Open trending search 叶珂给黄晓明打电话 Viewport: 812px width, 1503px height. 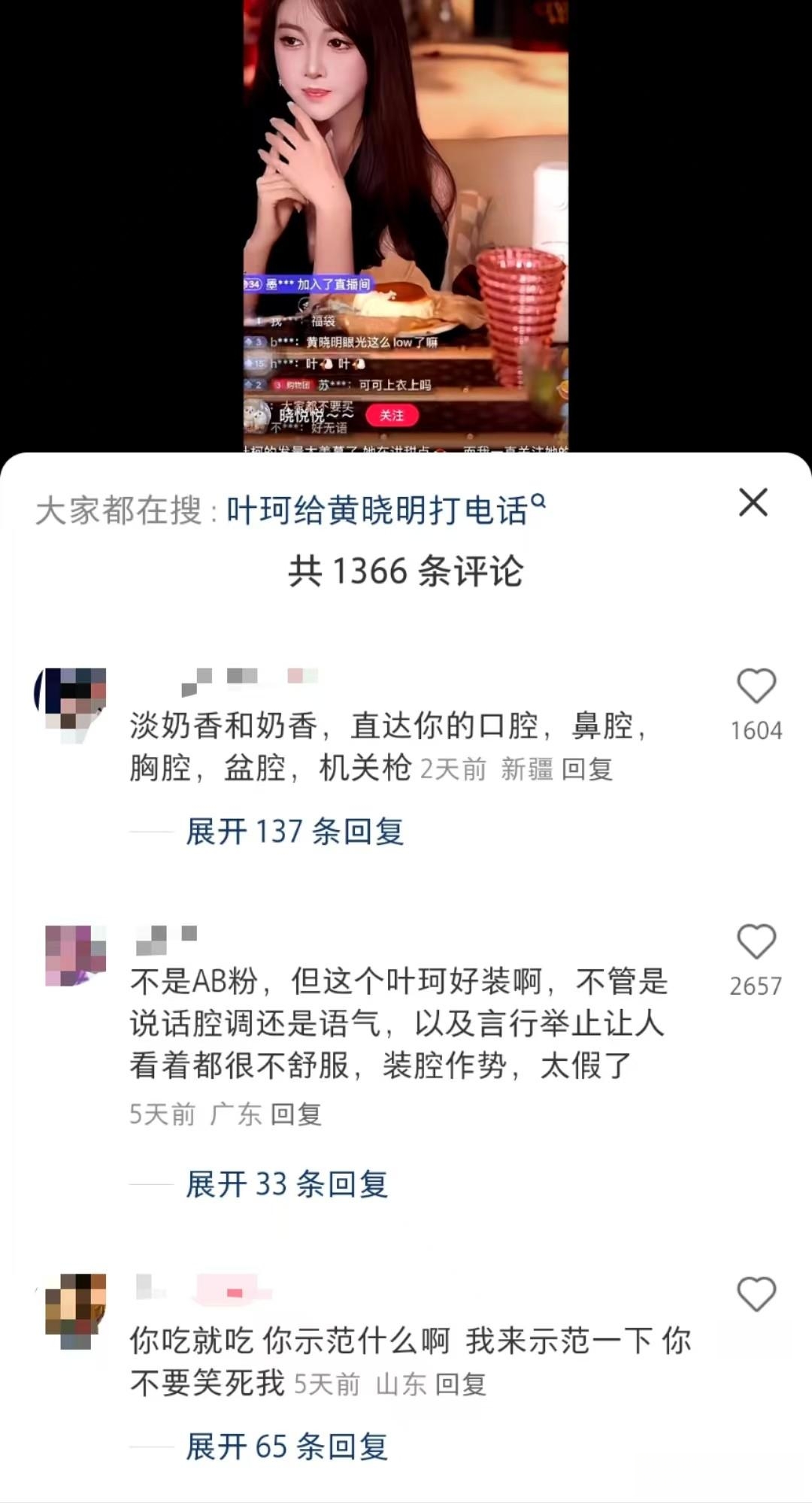(385, 511)
